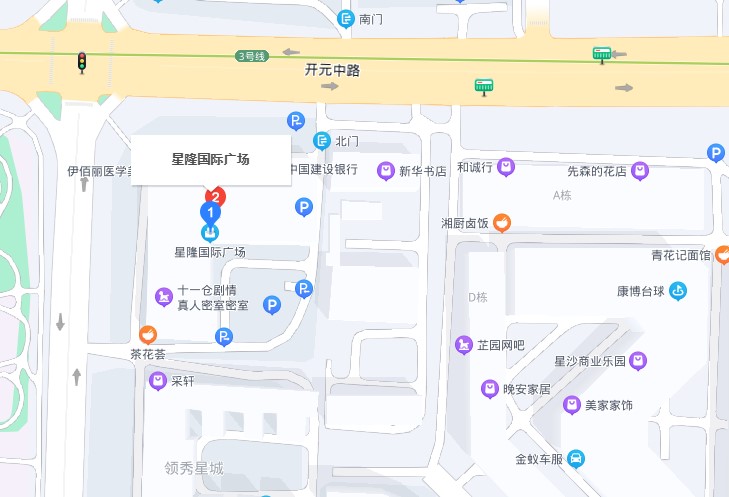Screen dimensions: 729x497
Task: Select the 采轩 shop marker
Action: (157, 381)
